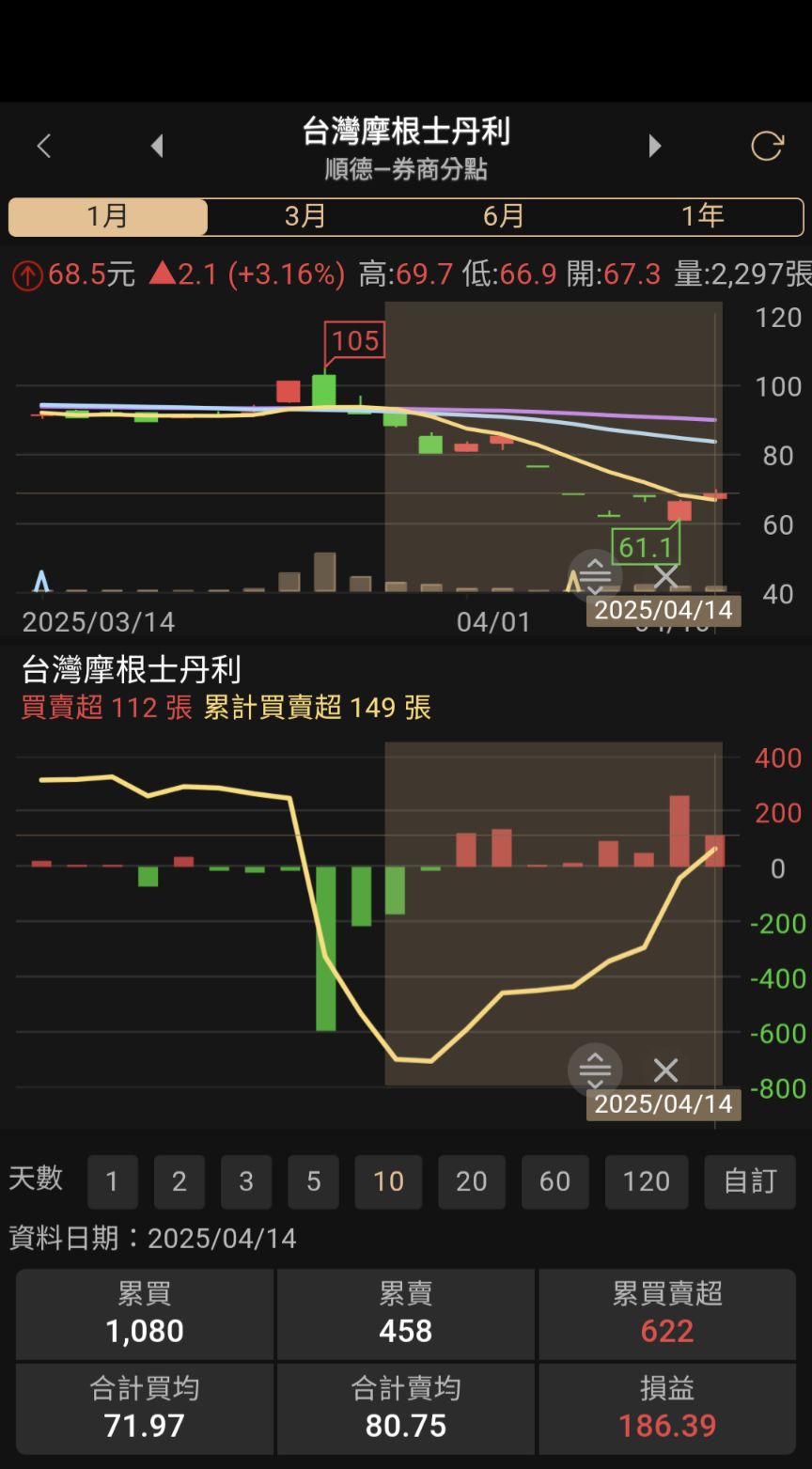Tap the buy/sell chart range adjust handle
The image size is (812, 1469).
pyautogui.click(x=595, y=1070)
